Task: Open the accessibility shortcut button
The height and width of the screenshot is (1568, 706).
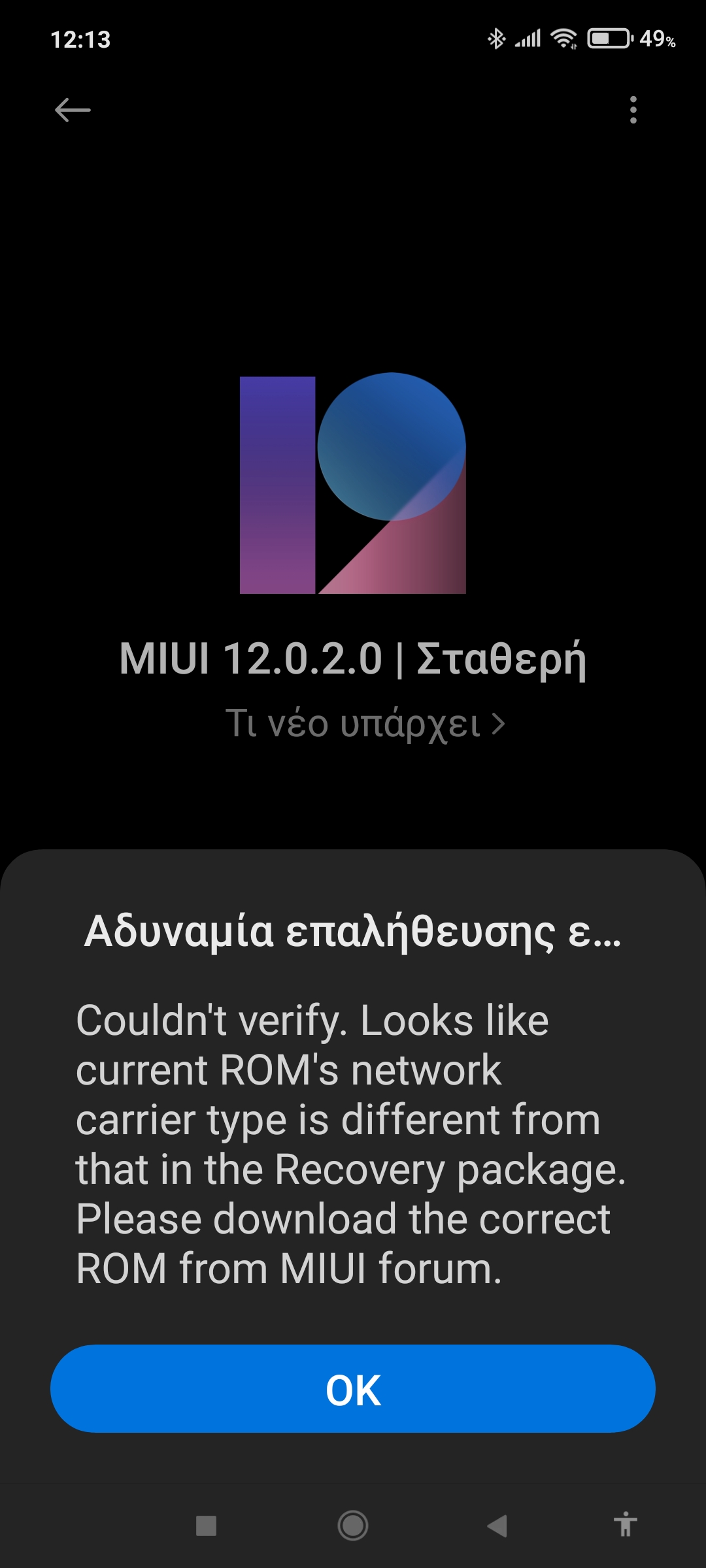Action: (x=625, y=1525)
